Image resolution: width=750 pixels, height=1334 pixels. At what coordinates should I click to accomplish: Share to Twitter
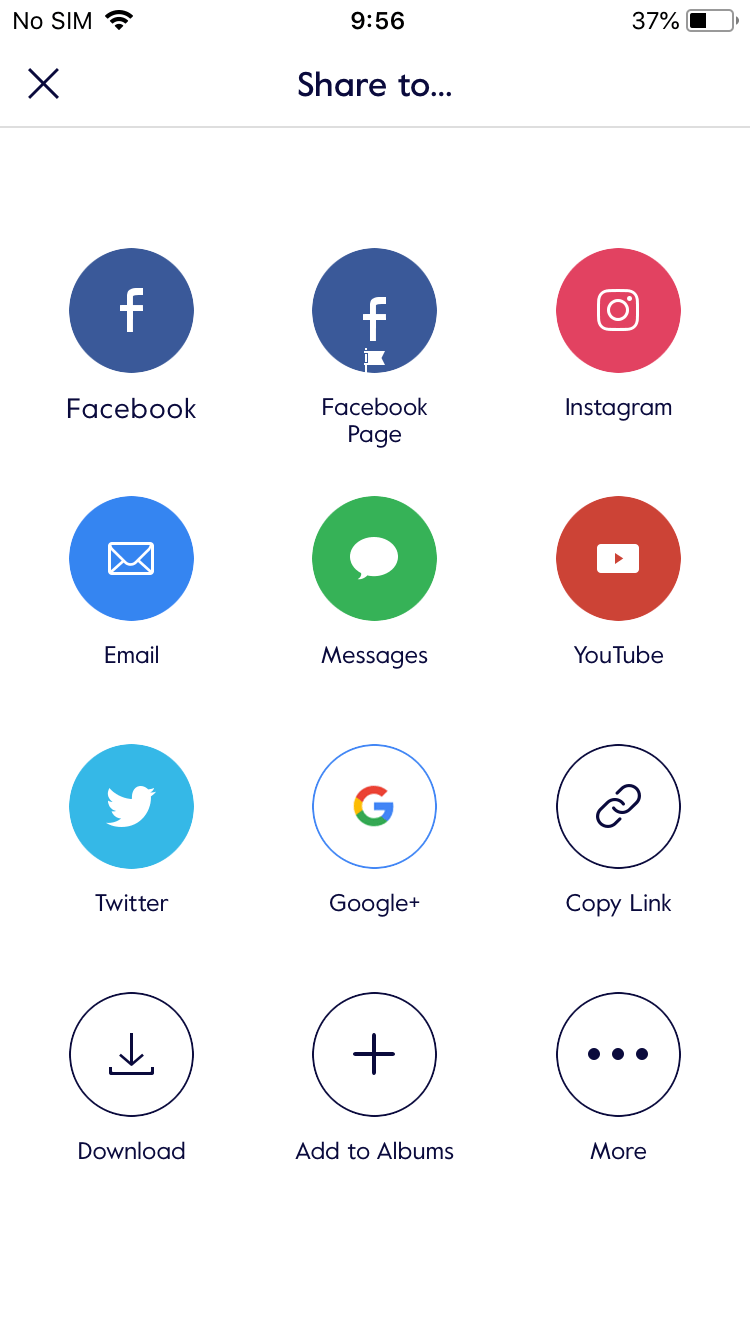point(131,806)
